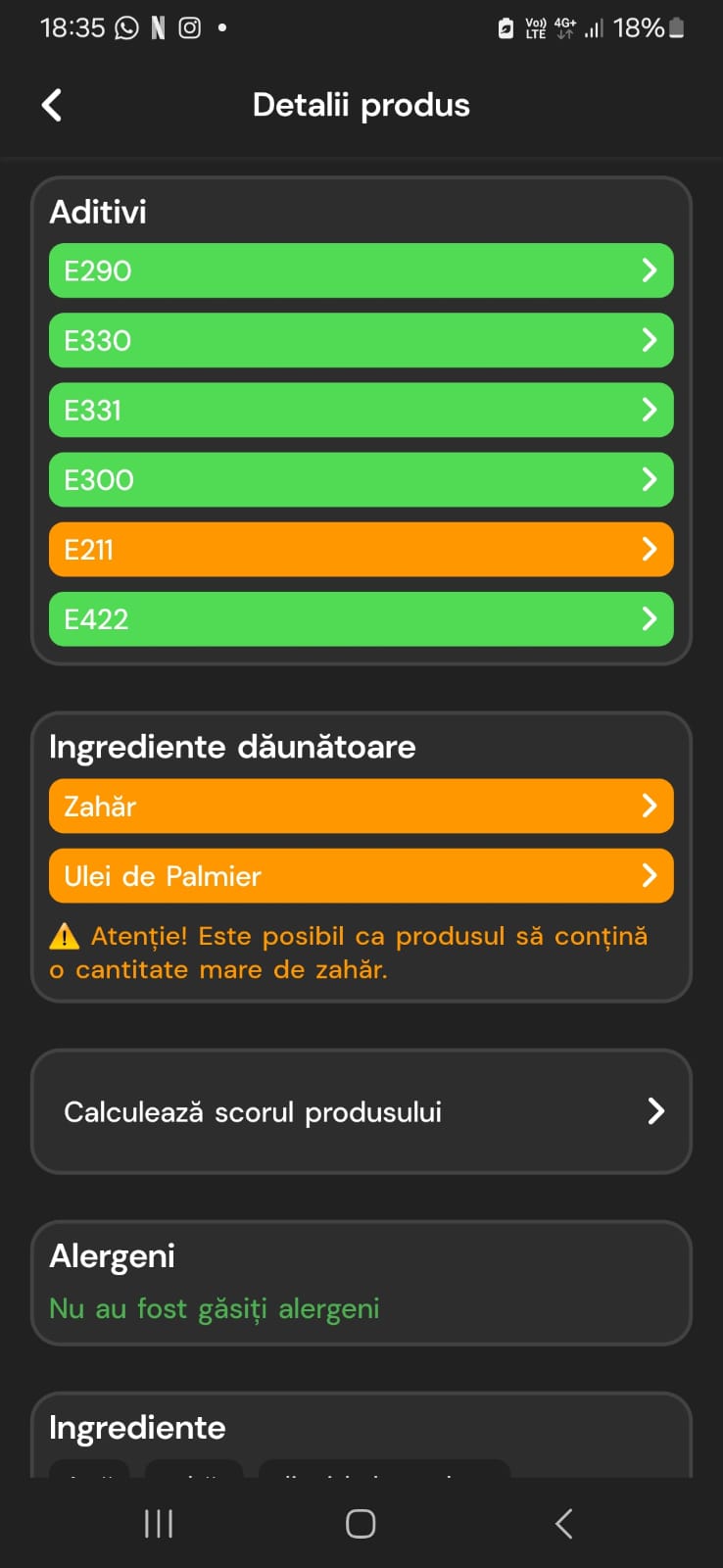
Task: Open Calculează scorul produsului
Action: tap(361, 1111)
